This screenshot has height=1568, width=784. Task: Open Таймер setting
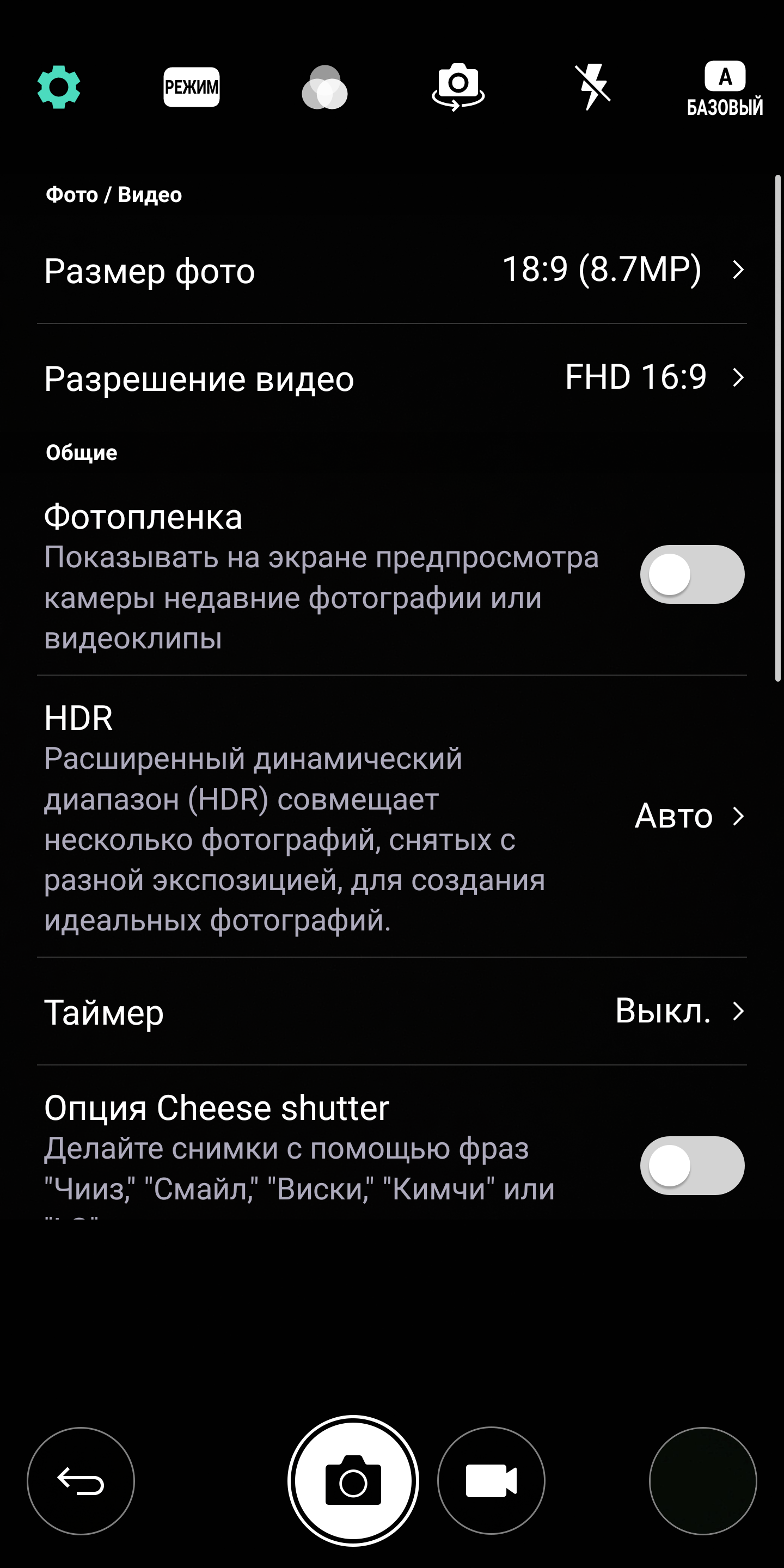392,1011
